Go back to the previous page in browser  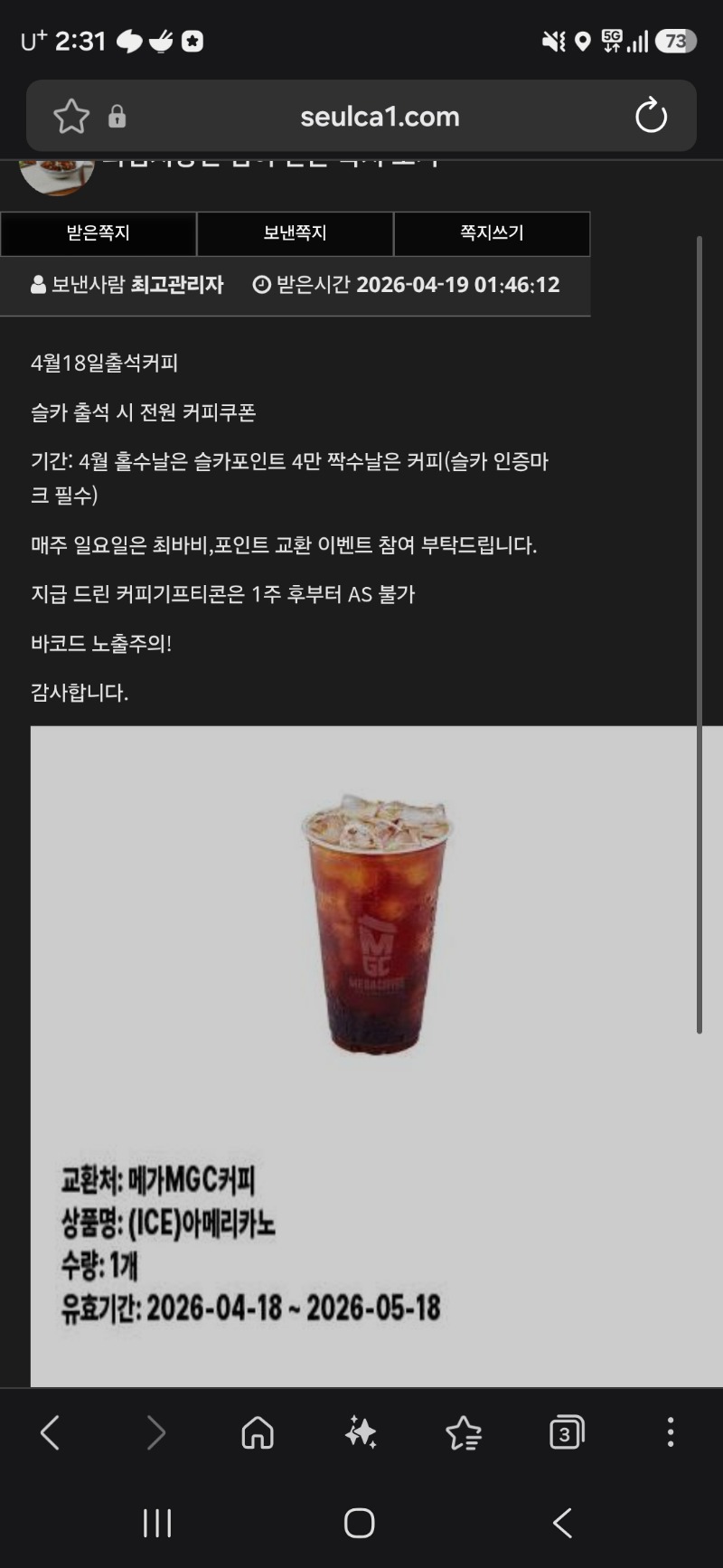(51, 1433)
